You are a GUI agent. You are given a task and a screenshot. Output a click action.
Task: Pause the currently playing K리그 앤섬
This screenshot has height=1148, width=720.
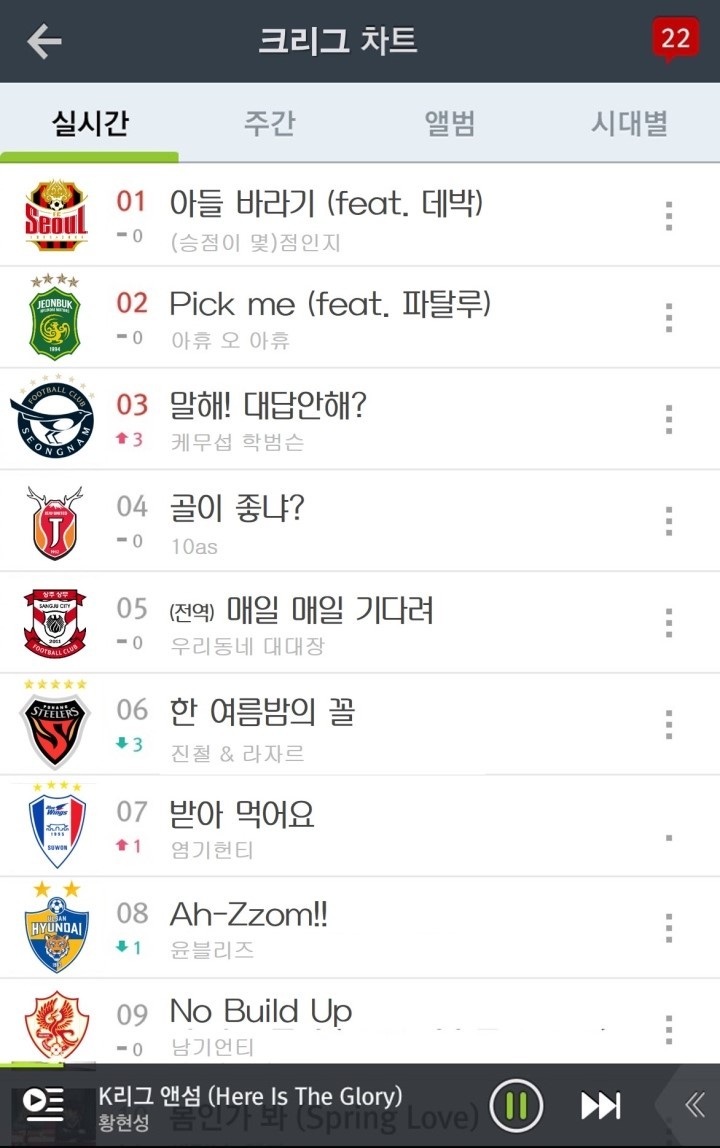point(516,1105)
